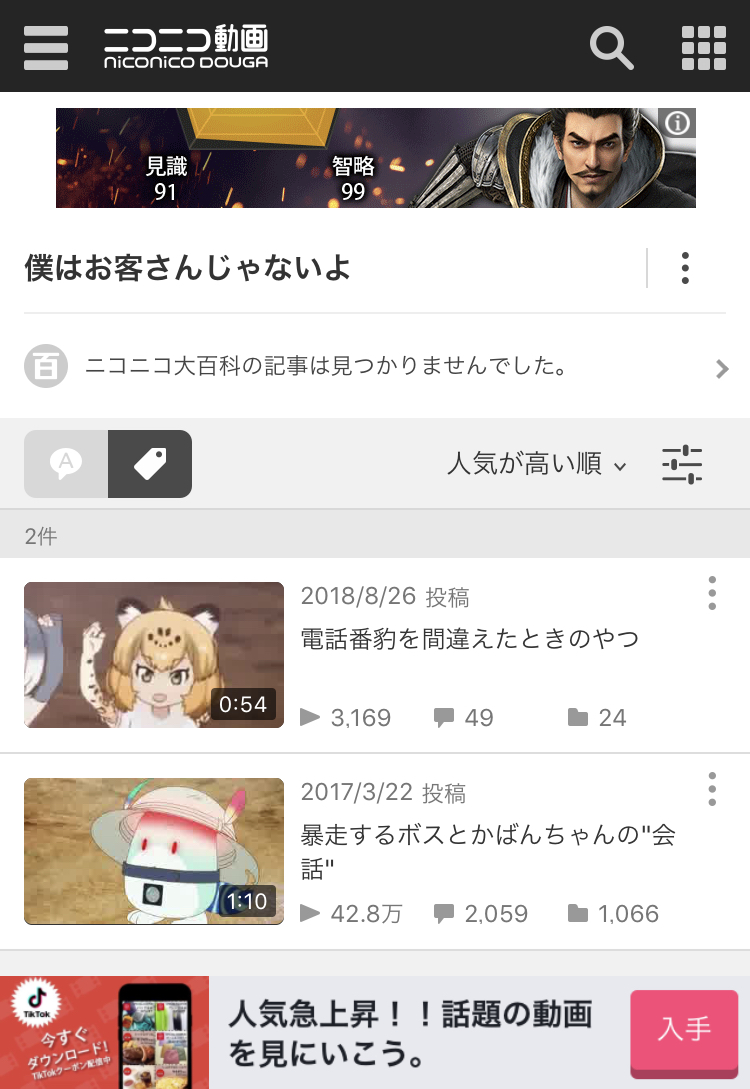Tap 入手 on the TikTok ad
This screenshot has height=1089, width=750.
684,1030
